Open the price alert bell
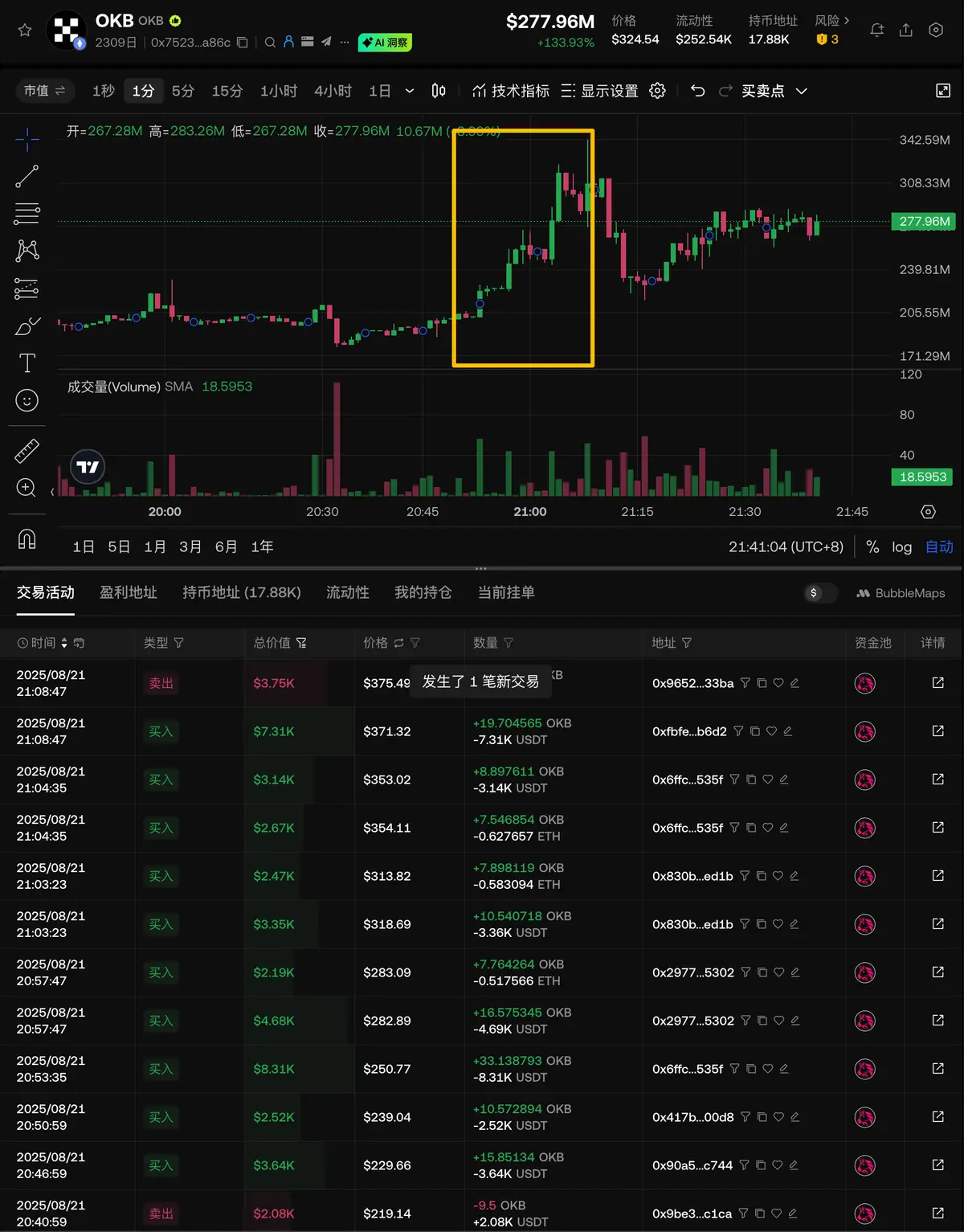 (877, 31)
